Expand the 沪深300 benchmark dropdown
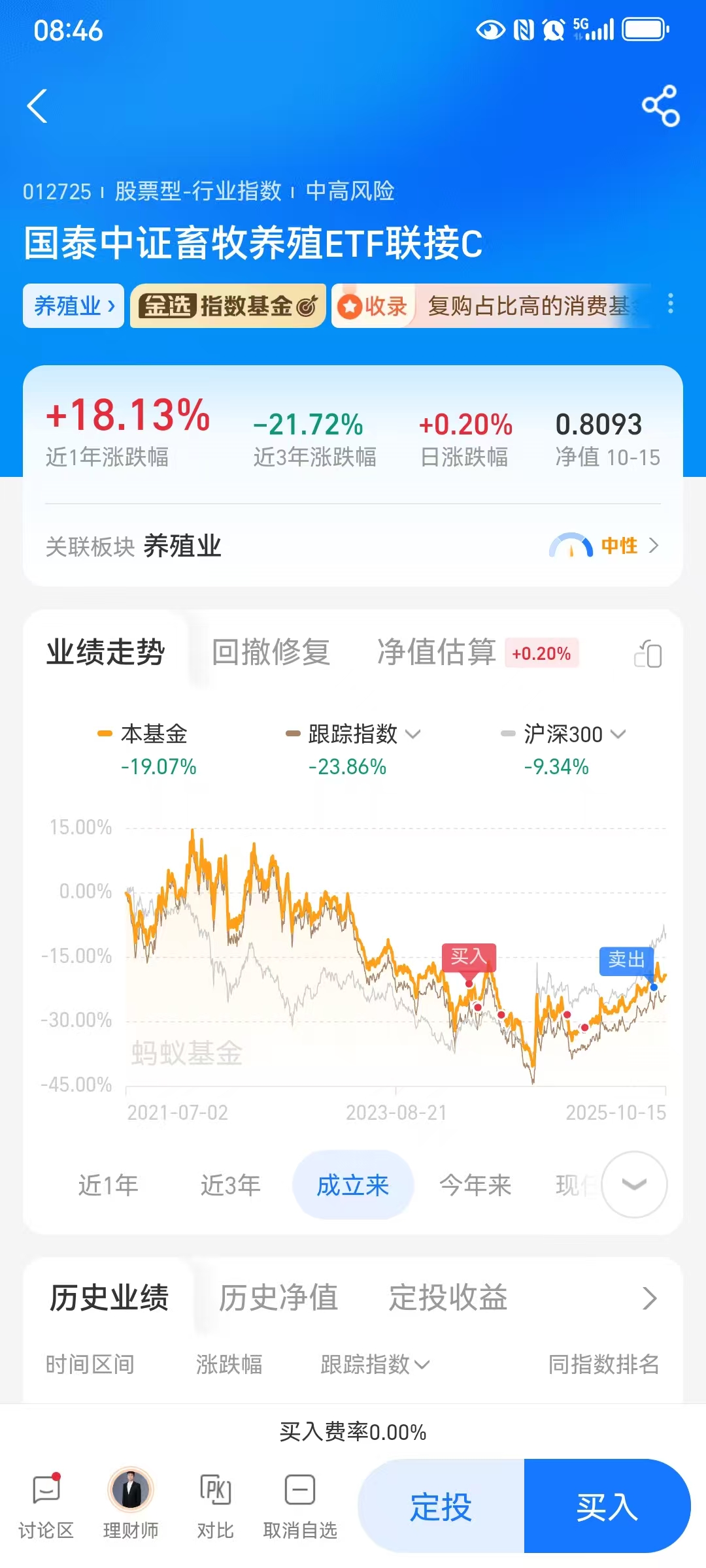706x1568 pixels. click(618, 734)
